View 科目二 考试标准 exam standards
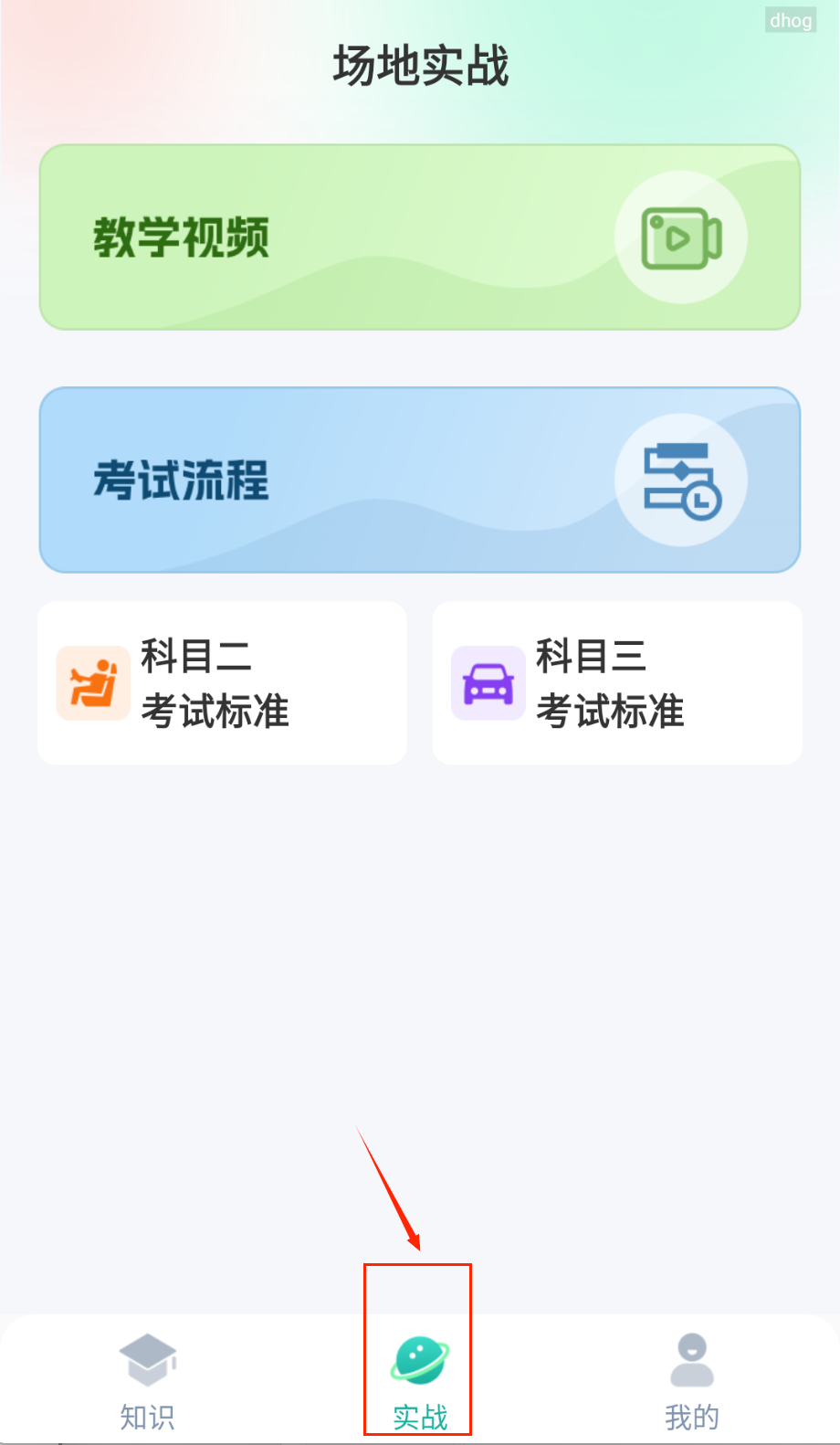This screenshot has width=840, height=1445. tap(222, 683)
